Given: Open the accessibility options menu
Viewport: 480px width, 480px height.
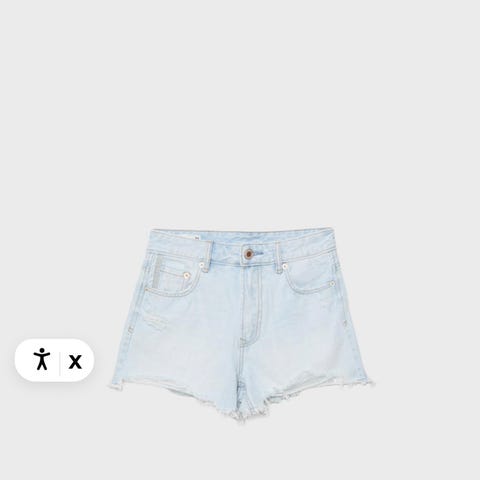Looking at the screenshot, I should pos(42,359).
